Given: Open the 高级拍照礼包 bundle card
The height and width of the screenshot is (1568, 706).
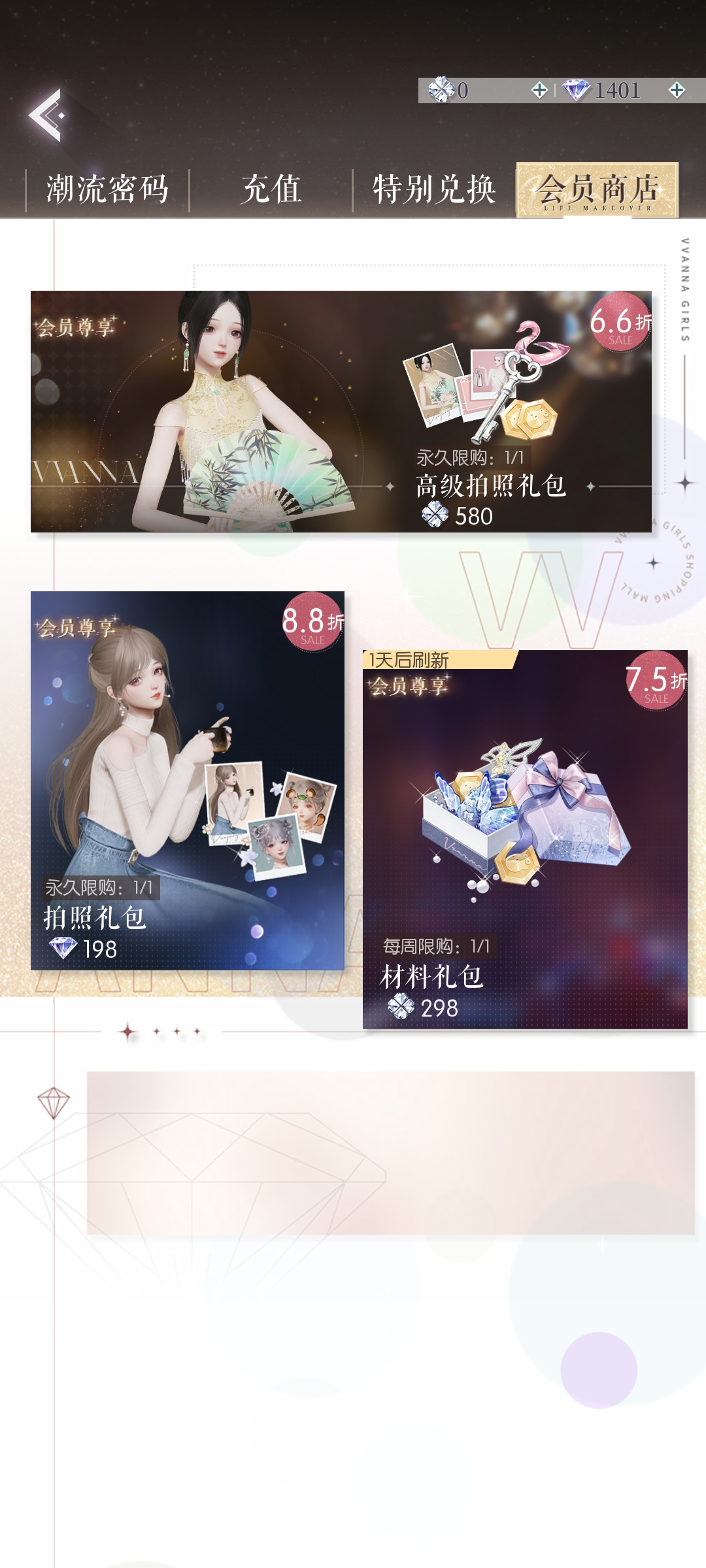Looking at the screenshot, I should click(x=341, y=411).
